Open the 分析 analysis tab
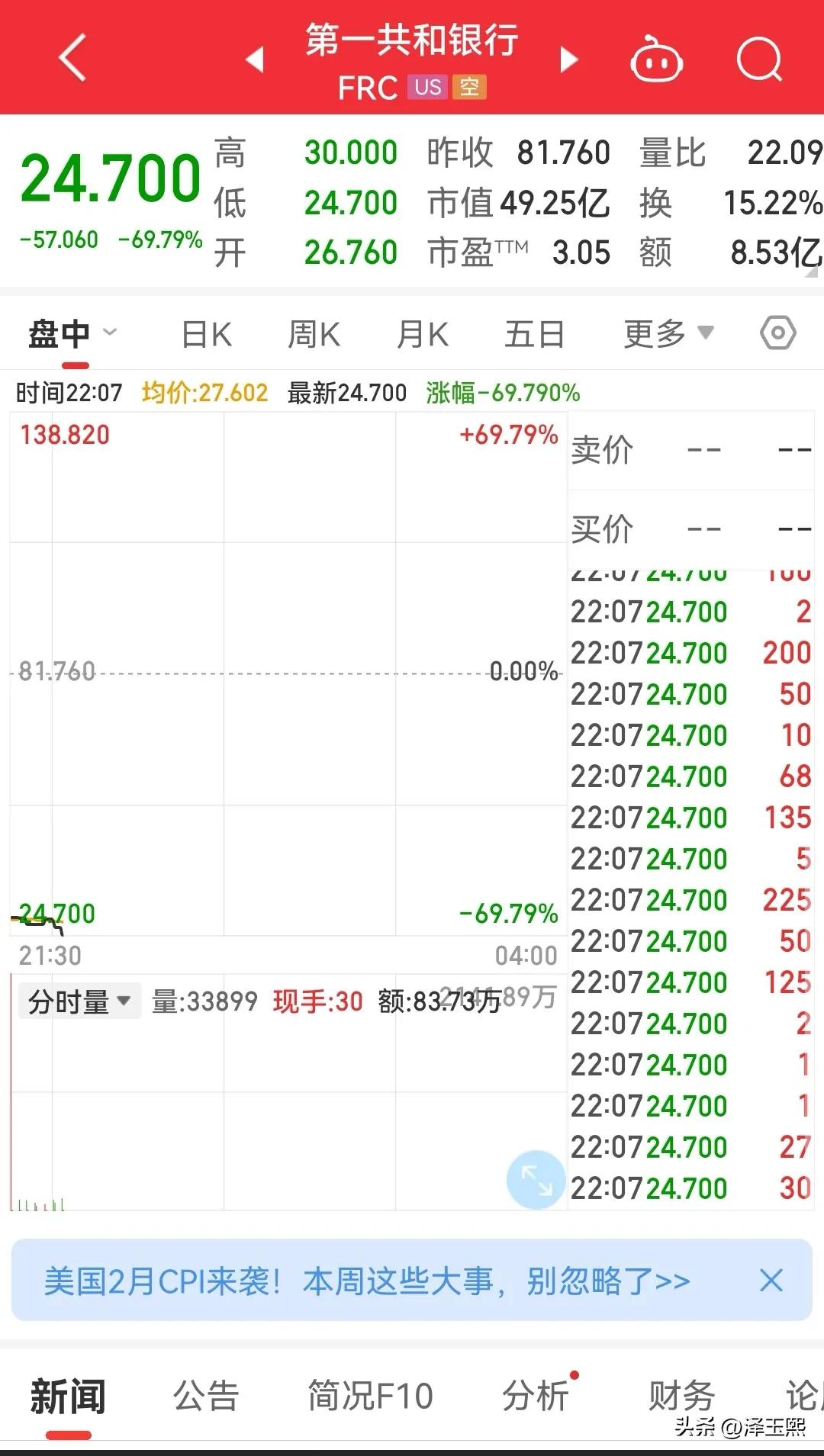The height and width of the screenshot is (1456, 824). click(x=536, y=1396)
